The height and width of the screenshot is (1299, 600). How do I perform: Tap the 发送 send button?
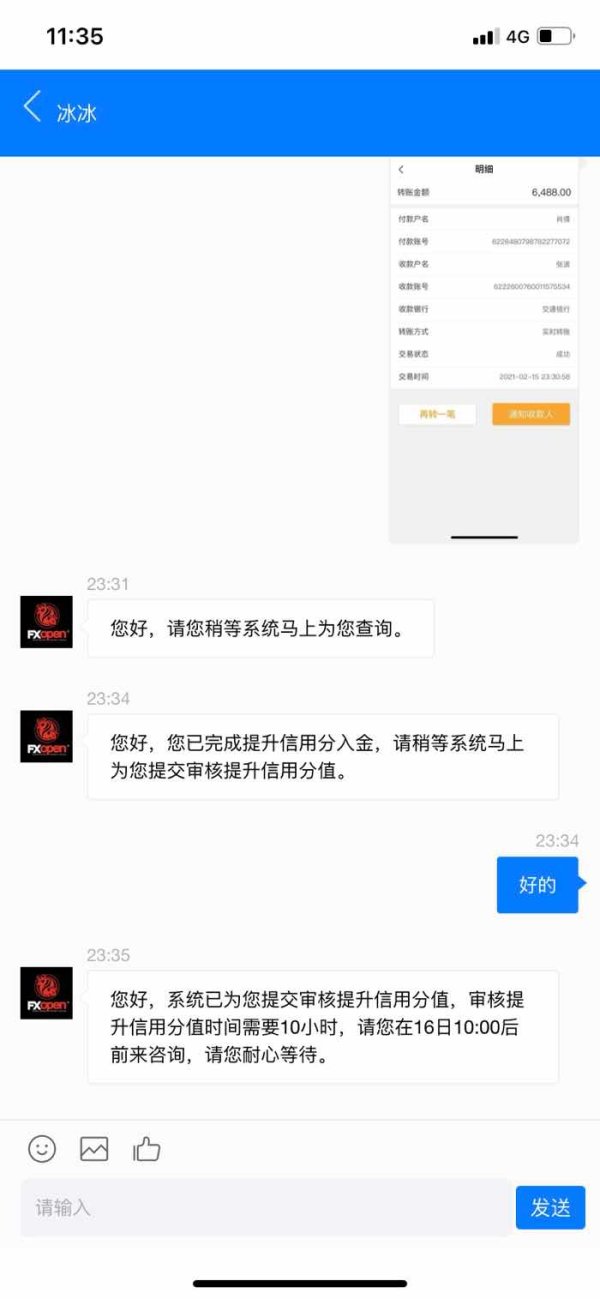pos(550,1207)
